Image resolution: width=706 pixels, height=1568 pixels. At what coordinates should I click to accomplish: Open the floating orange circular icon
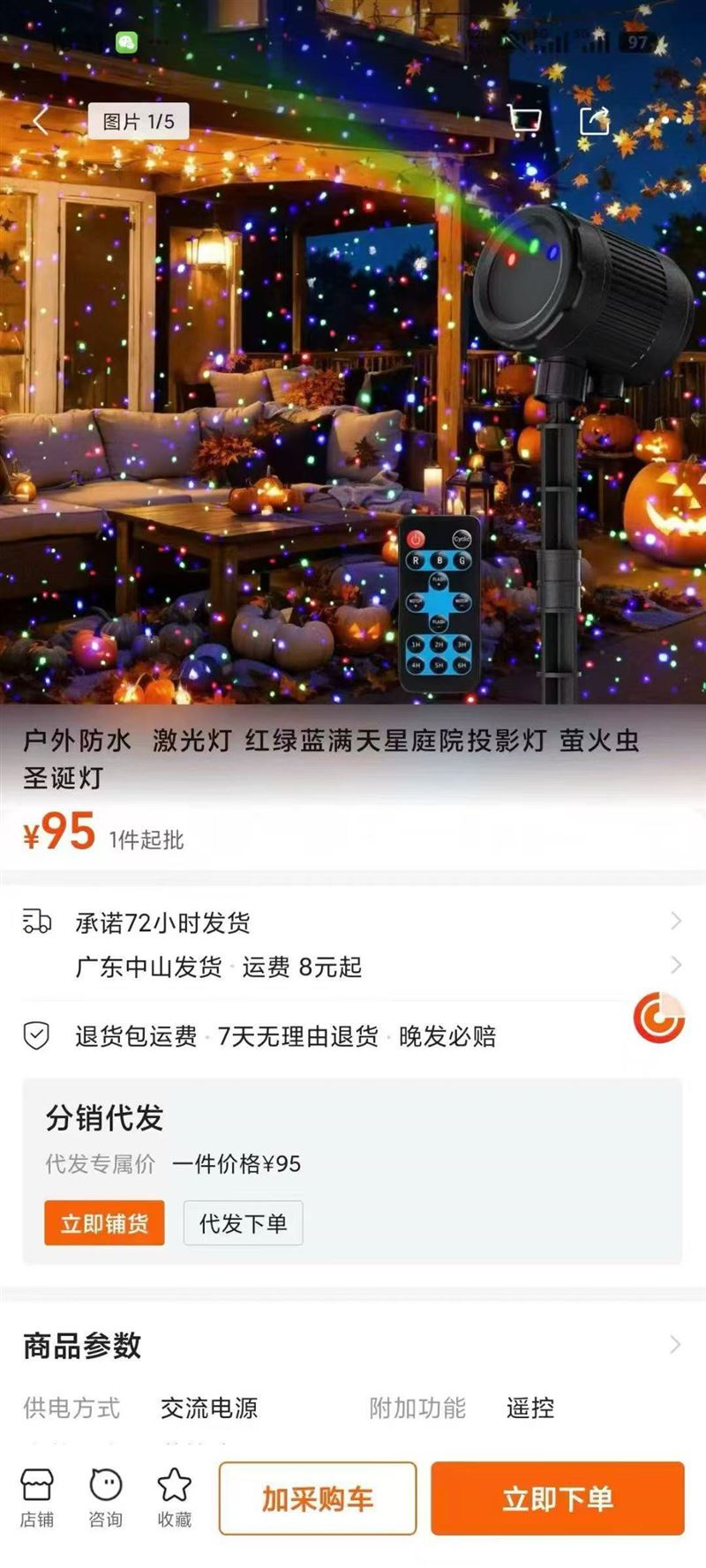(x=658, y=1017)
